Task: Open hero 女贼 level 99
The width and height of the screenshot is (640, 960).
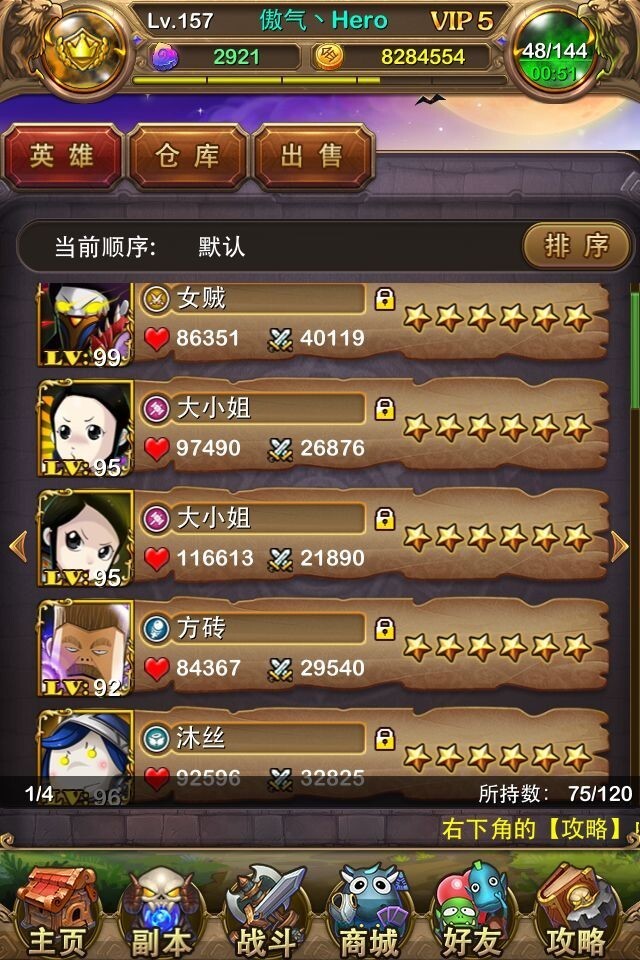Action: [x=320, y=320]
